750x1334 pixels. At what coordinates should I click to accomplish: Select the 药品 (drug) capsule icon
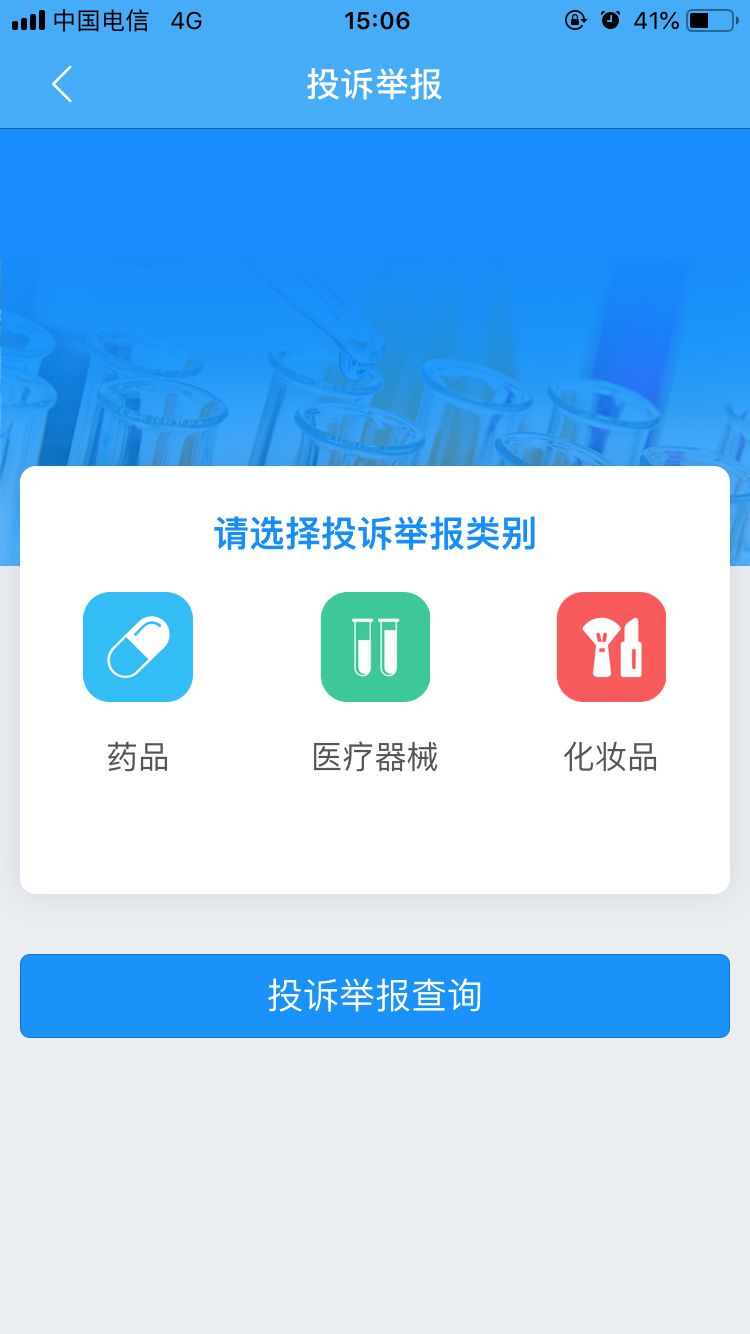tap(137, 646)
